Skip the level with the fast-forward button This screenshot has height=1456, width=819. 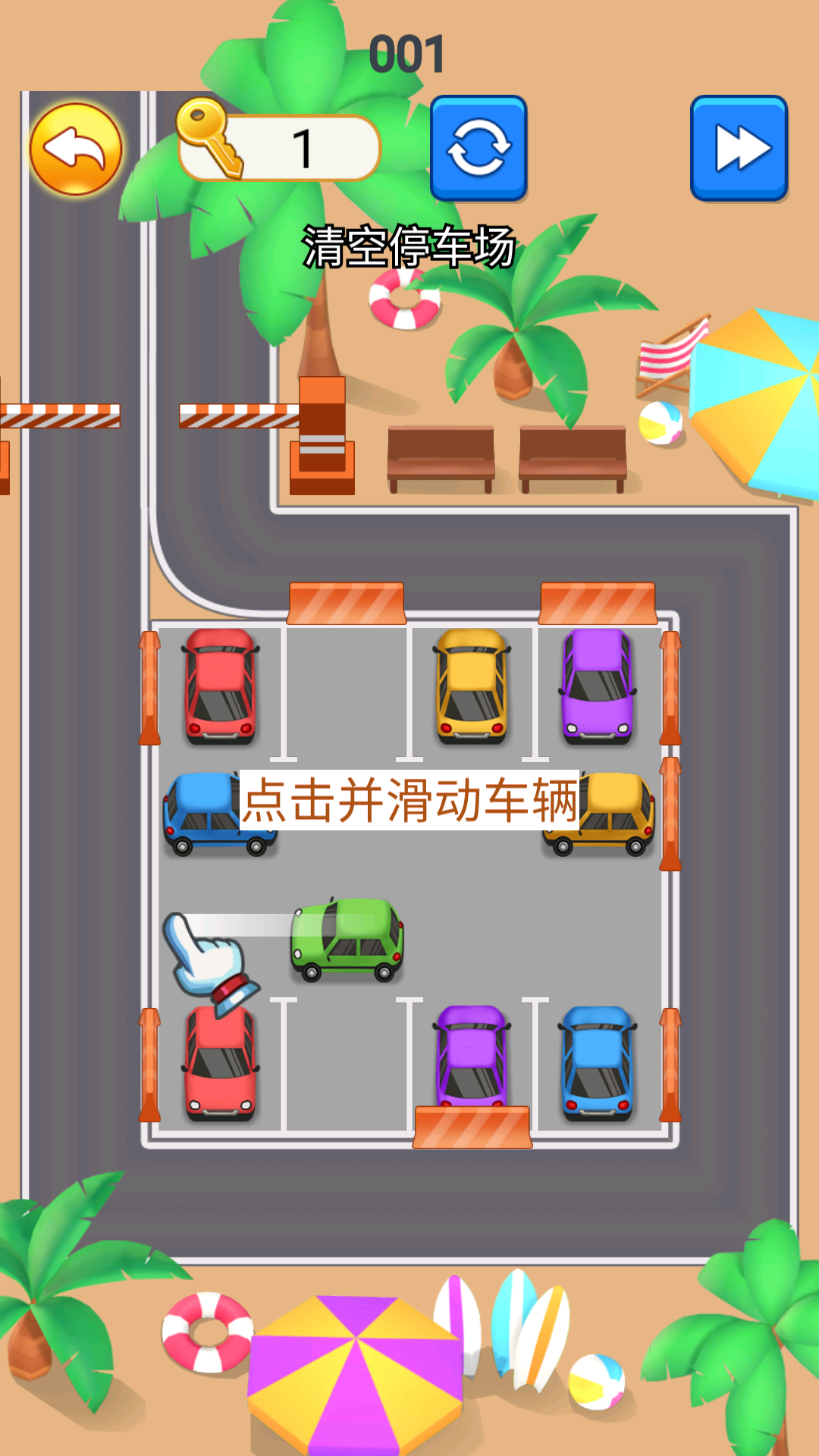click(x=739, y=149)
